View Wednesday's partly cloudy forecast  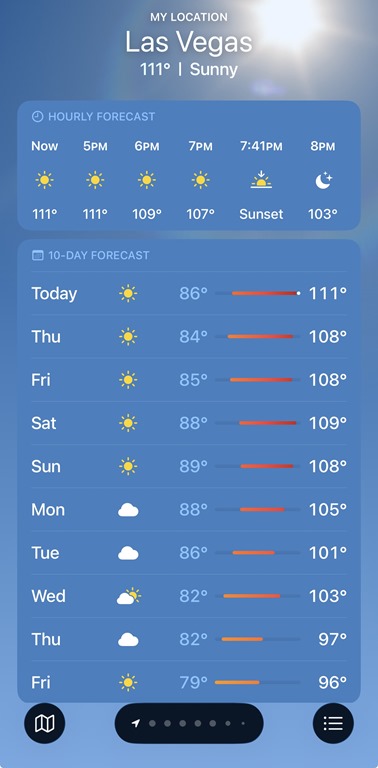click(189, 596)
